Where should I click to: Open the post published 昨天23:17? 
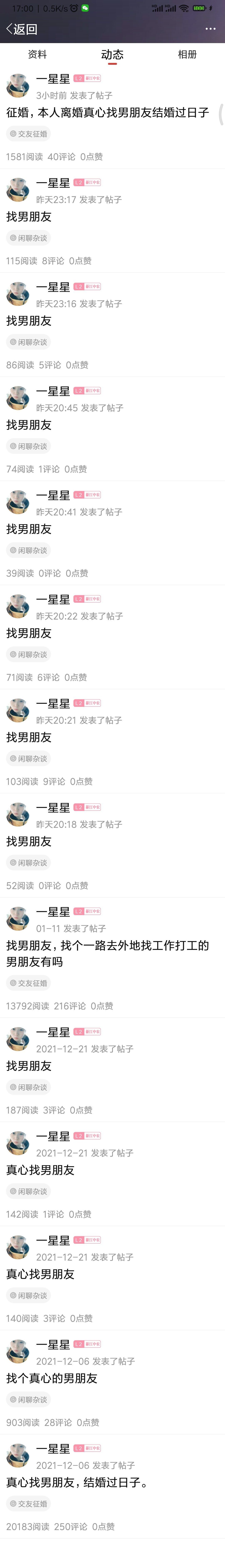pos(29,217)
